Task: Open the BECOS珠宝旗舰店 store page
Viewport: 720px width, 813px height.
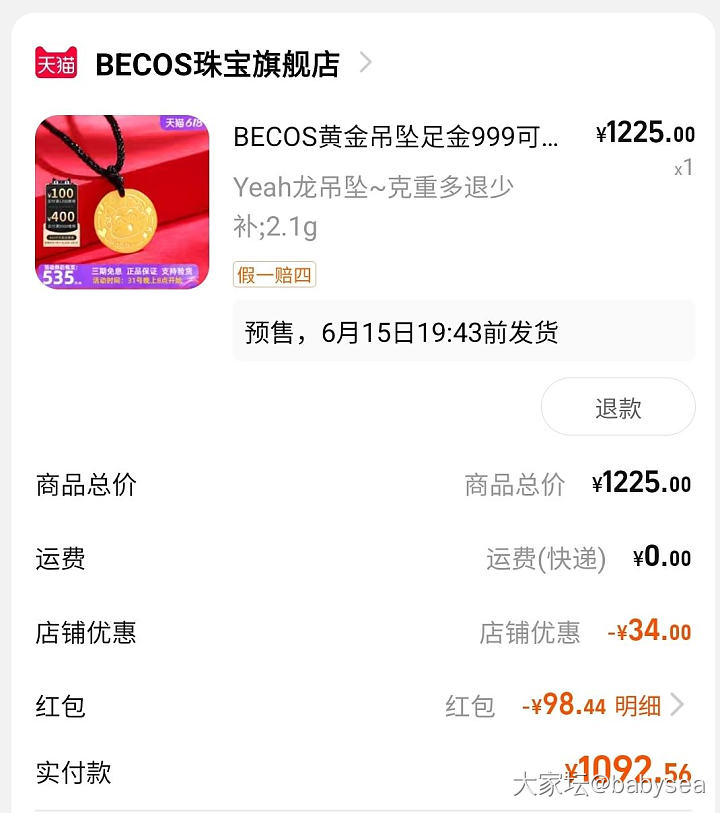Action: [217, 64]
